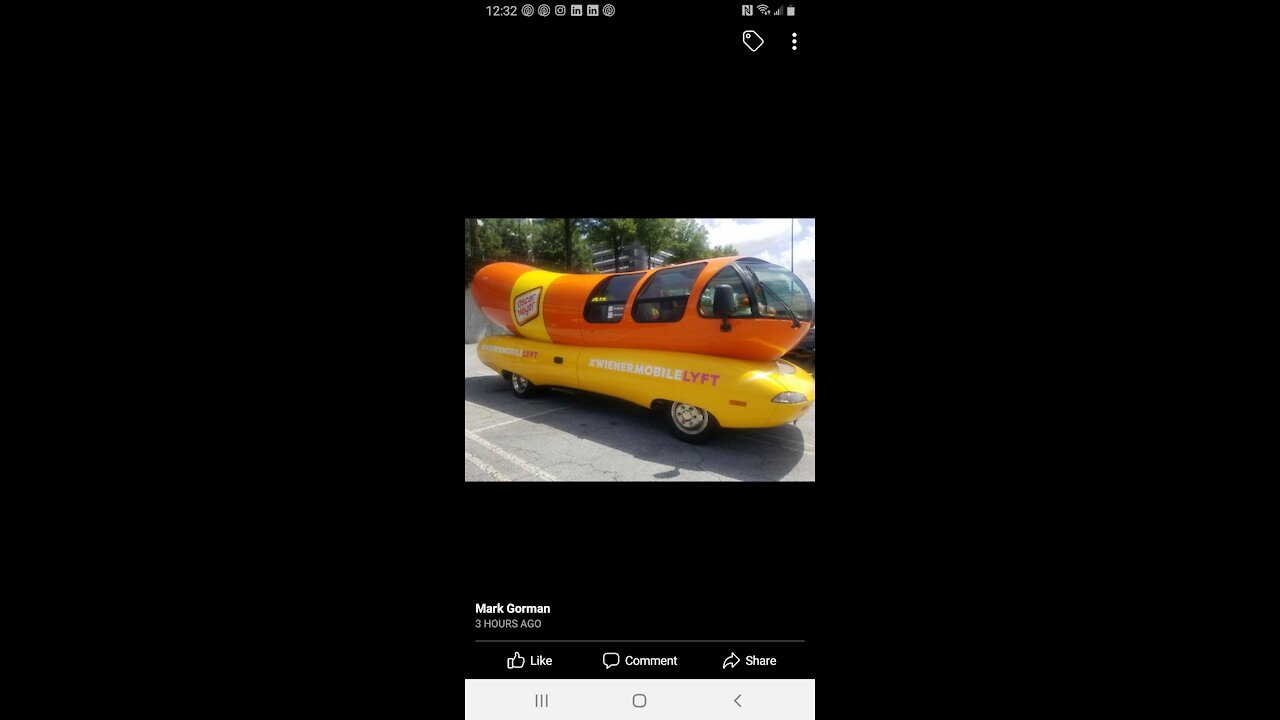The height and width of the screenshot is (720, 1280).
Task: Tag people in this photo
Action: (x=753, y=41)
